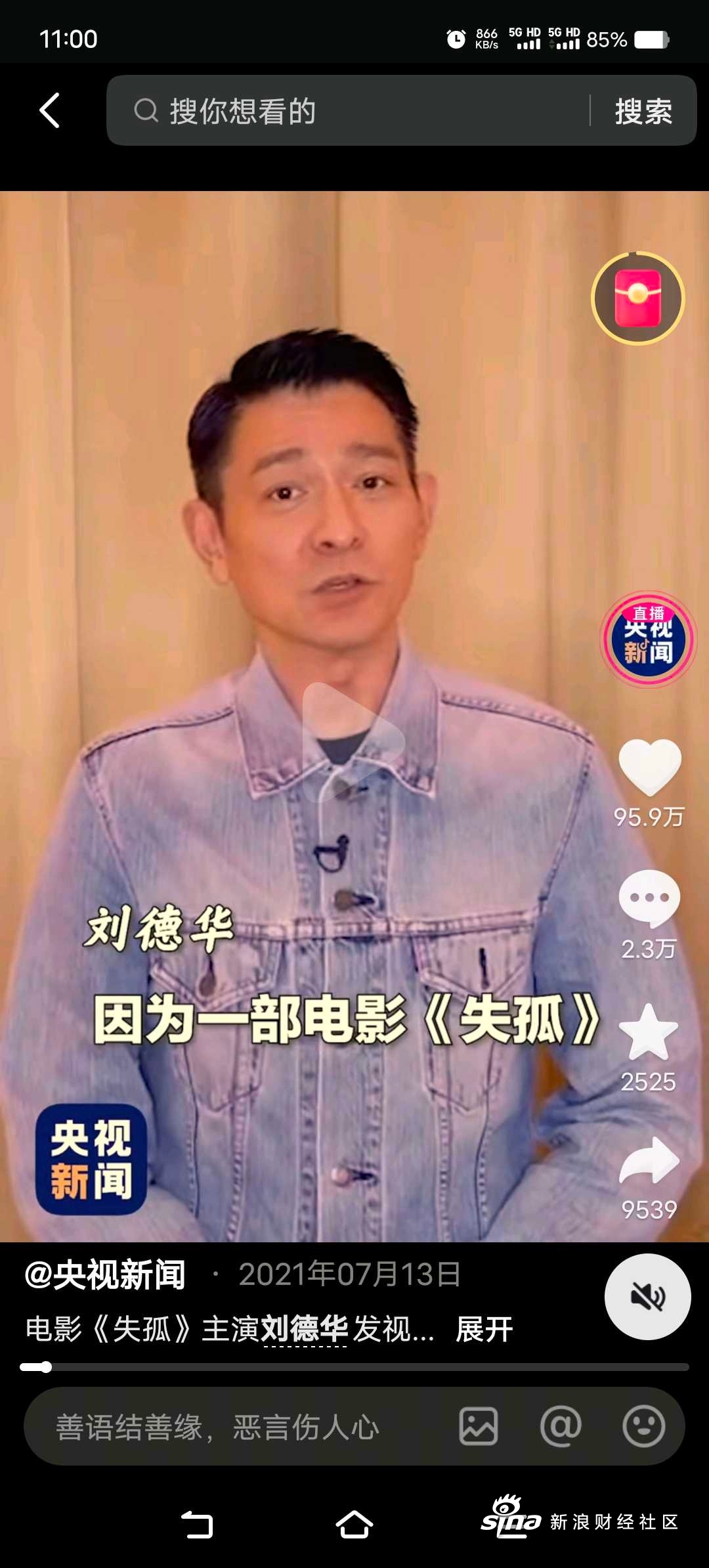Open the 搜你想看的 search field
This screenshot has height=1568, width=709.
click(348, 110)
